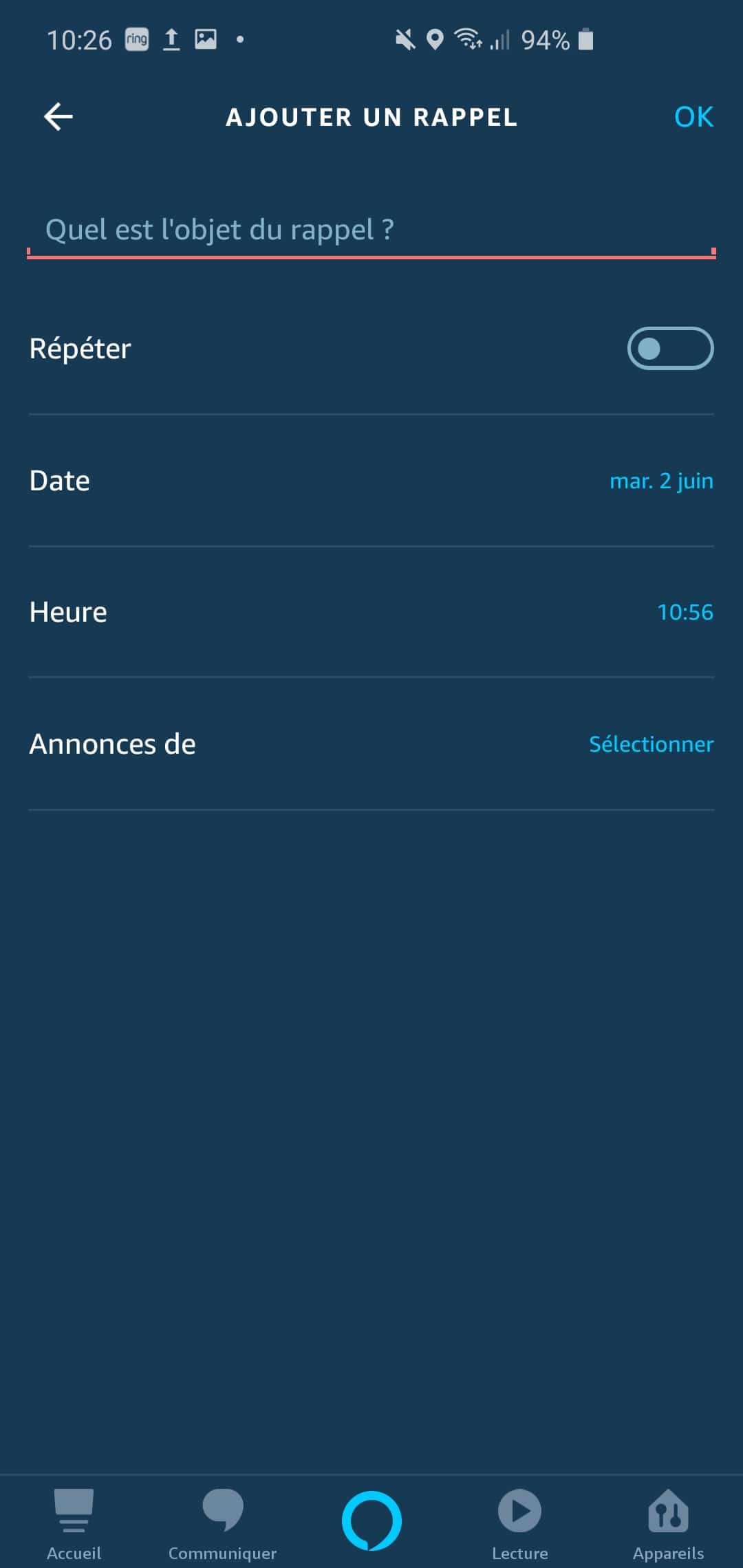Change the date mar. 2 juin

click(x=661, y=481)
